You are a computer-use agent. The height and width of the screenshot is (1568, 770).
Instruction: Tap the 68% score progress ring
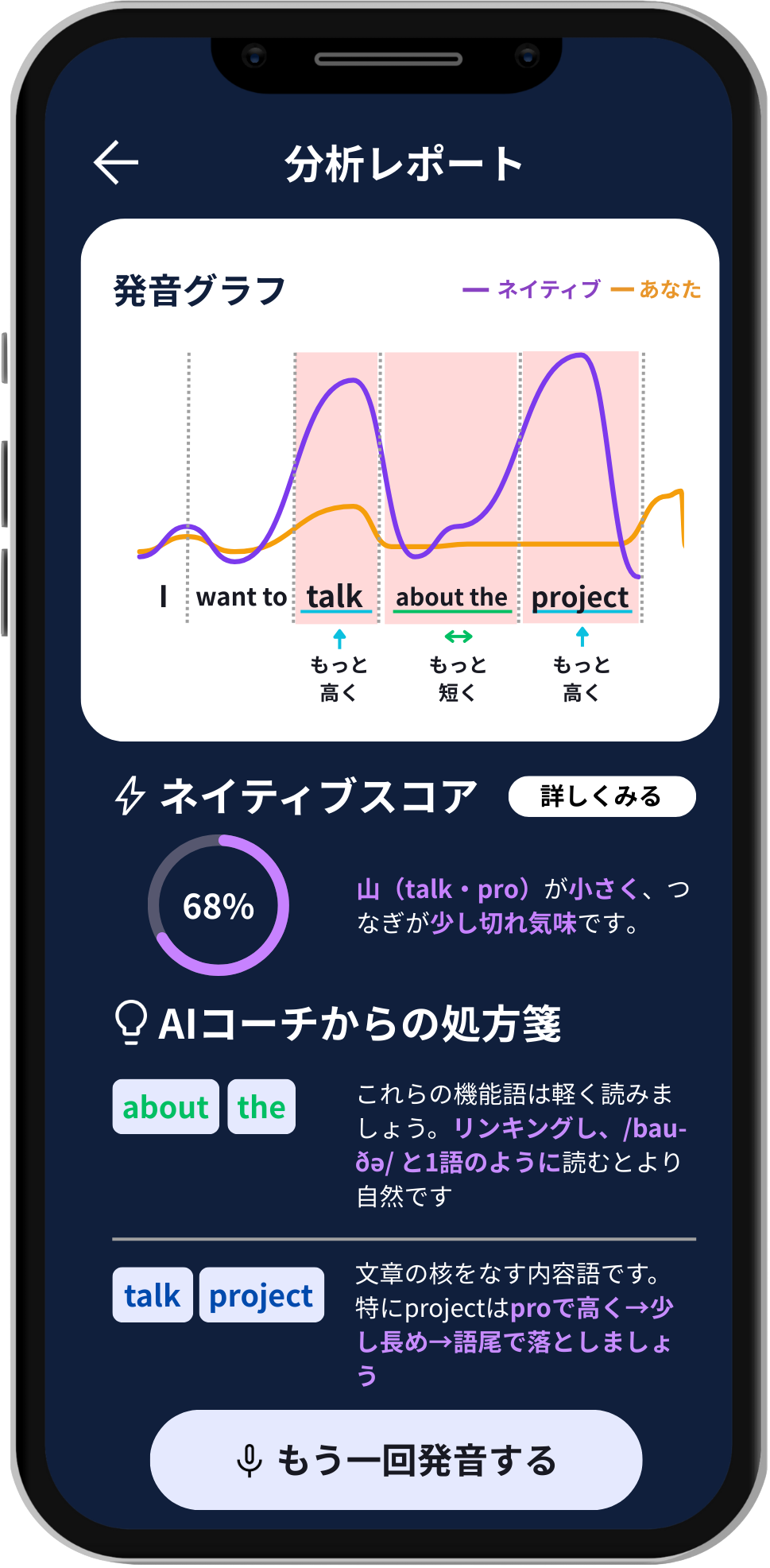point(219,906)
